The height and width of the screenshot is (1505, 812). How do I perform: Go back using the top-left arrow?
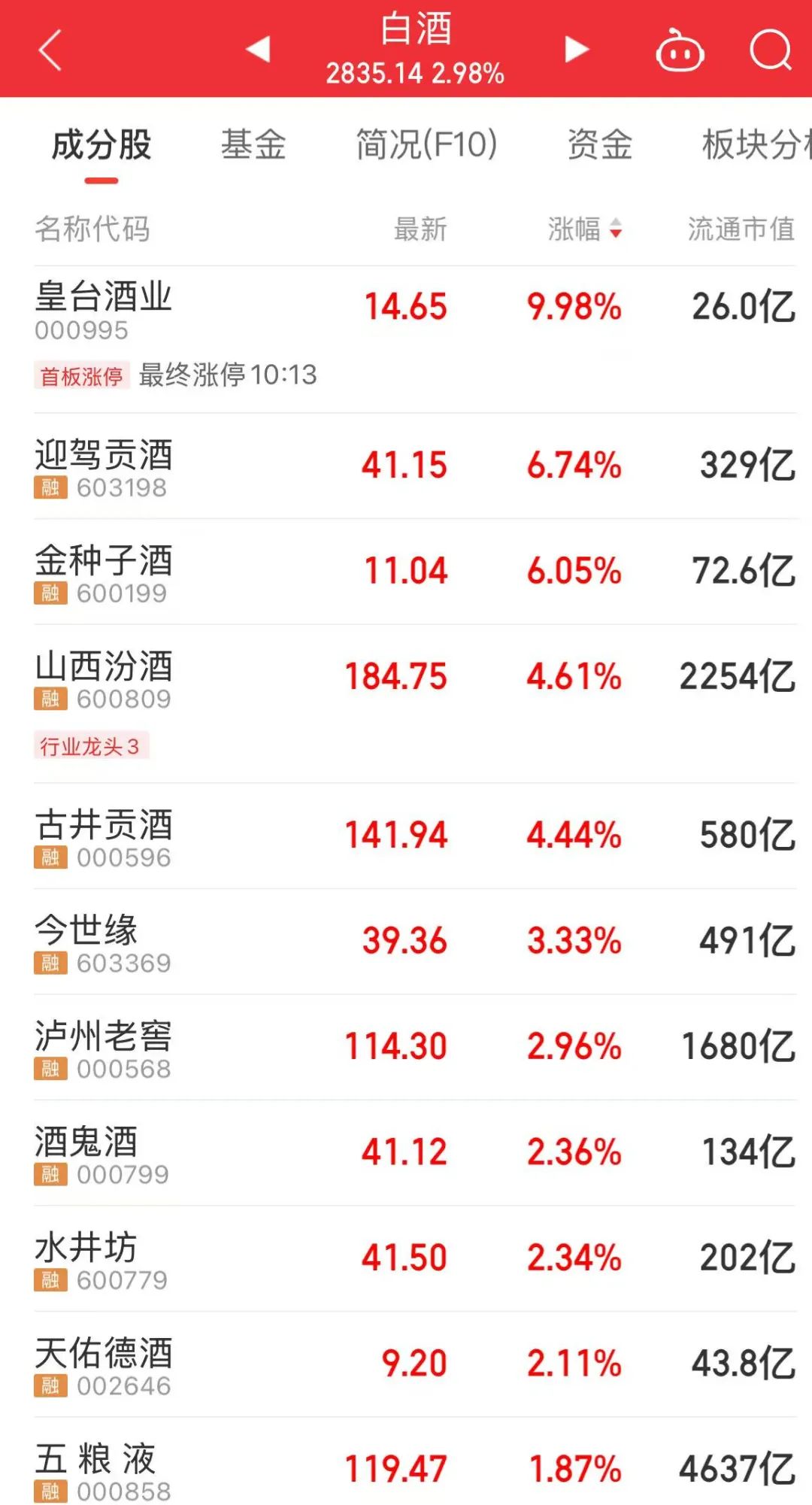(50, 50)
